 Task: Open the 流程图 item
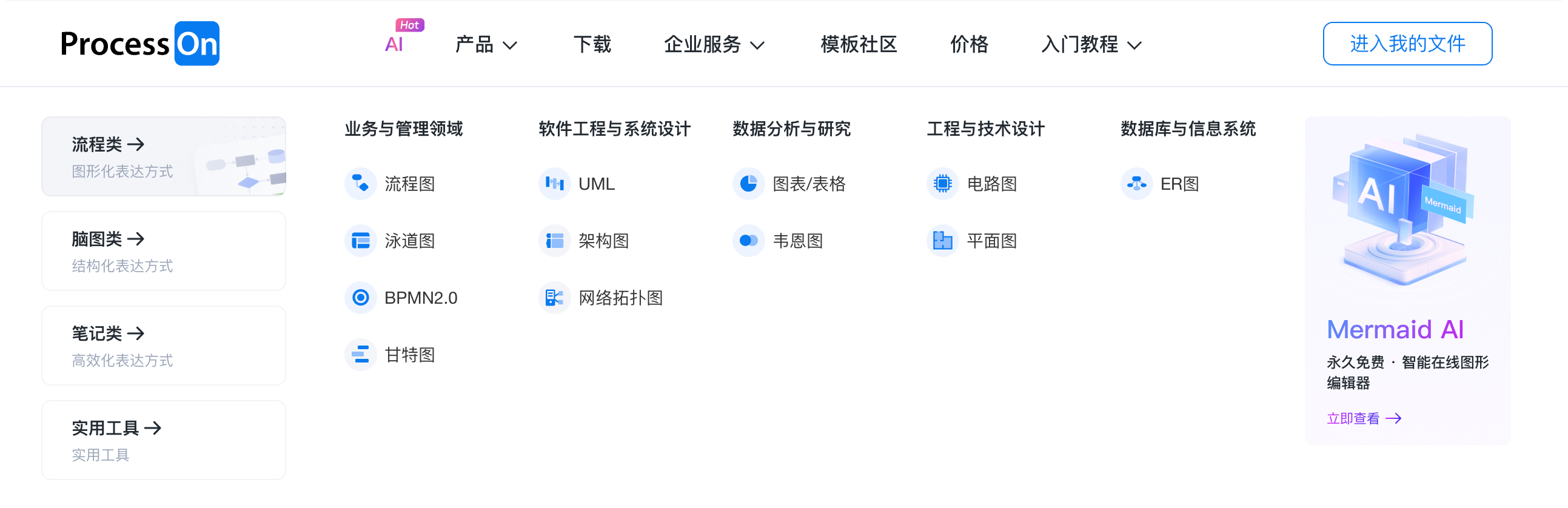[x=390, y=184]
